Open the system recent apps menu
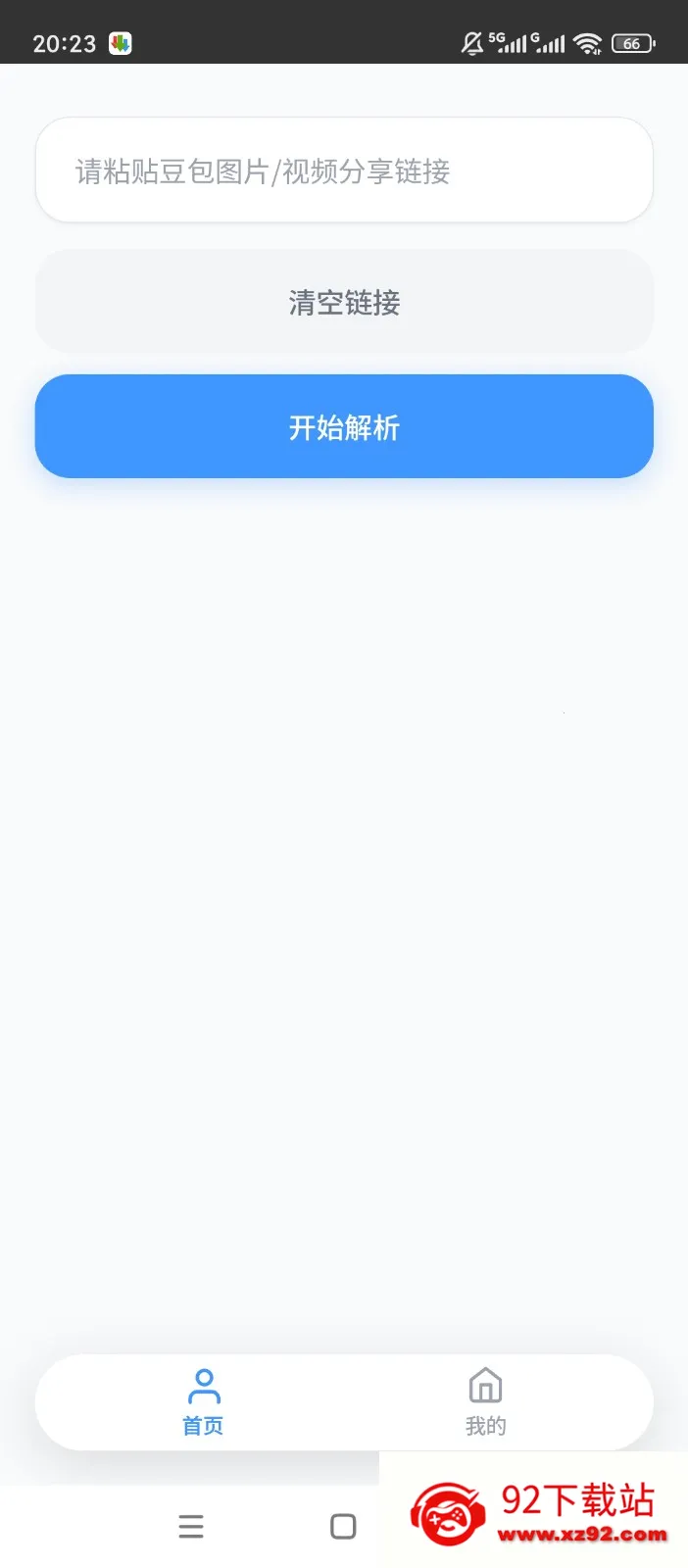 click(191, 1526)
